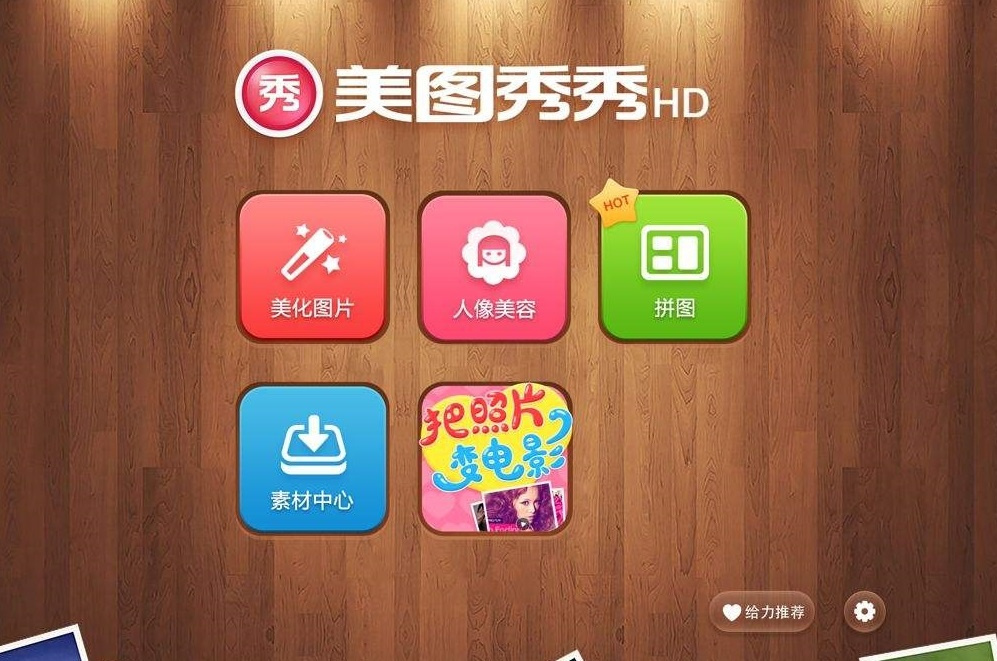
Task: Tap the 给力推荐 recommend button
Action: click(763, 612)
